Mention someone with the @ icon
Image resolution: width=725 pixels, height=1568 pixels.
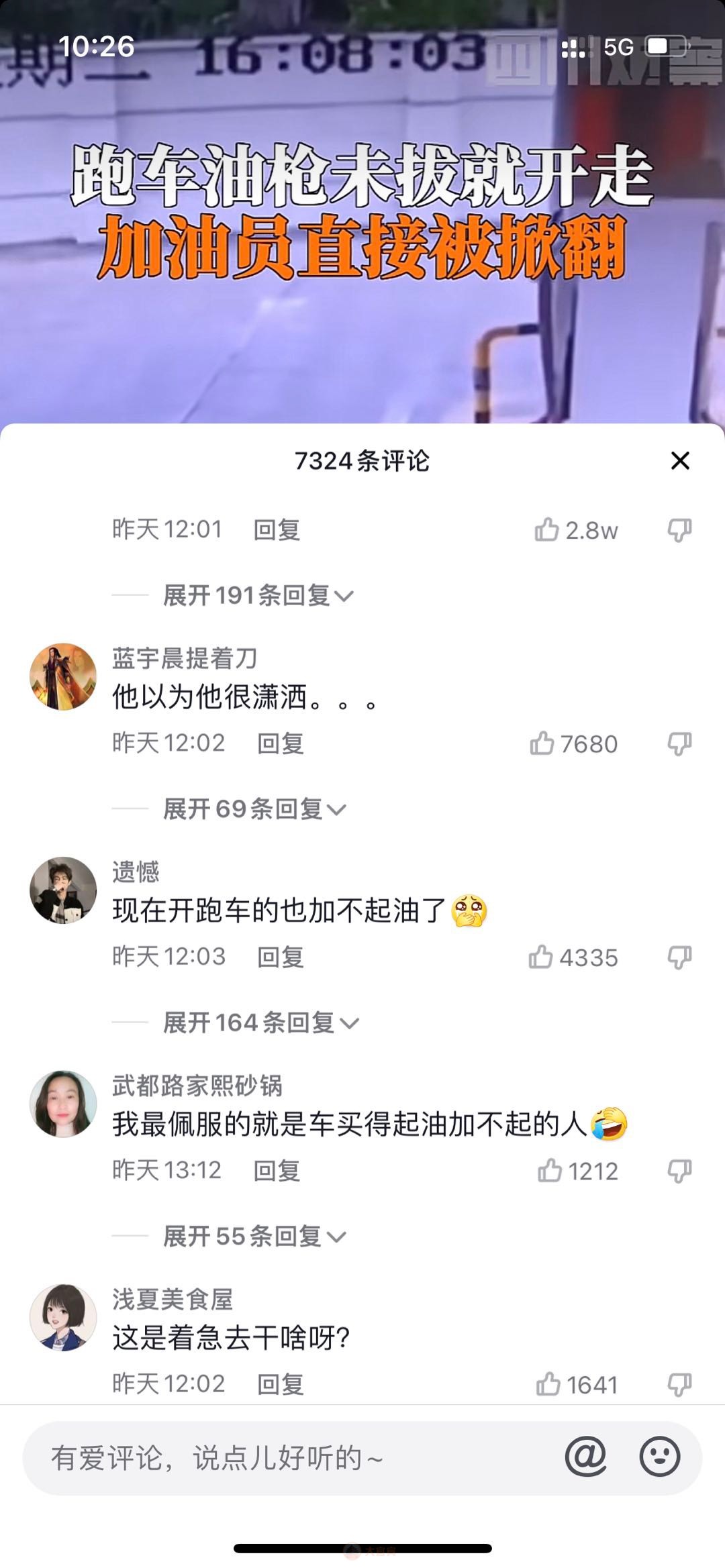[585, 1456]
